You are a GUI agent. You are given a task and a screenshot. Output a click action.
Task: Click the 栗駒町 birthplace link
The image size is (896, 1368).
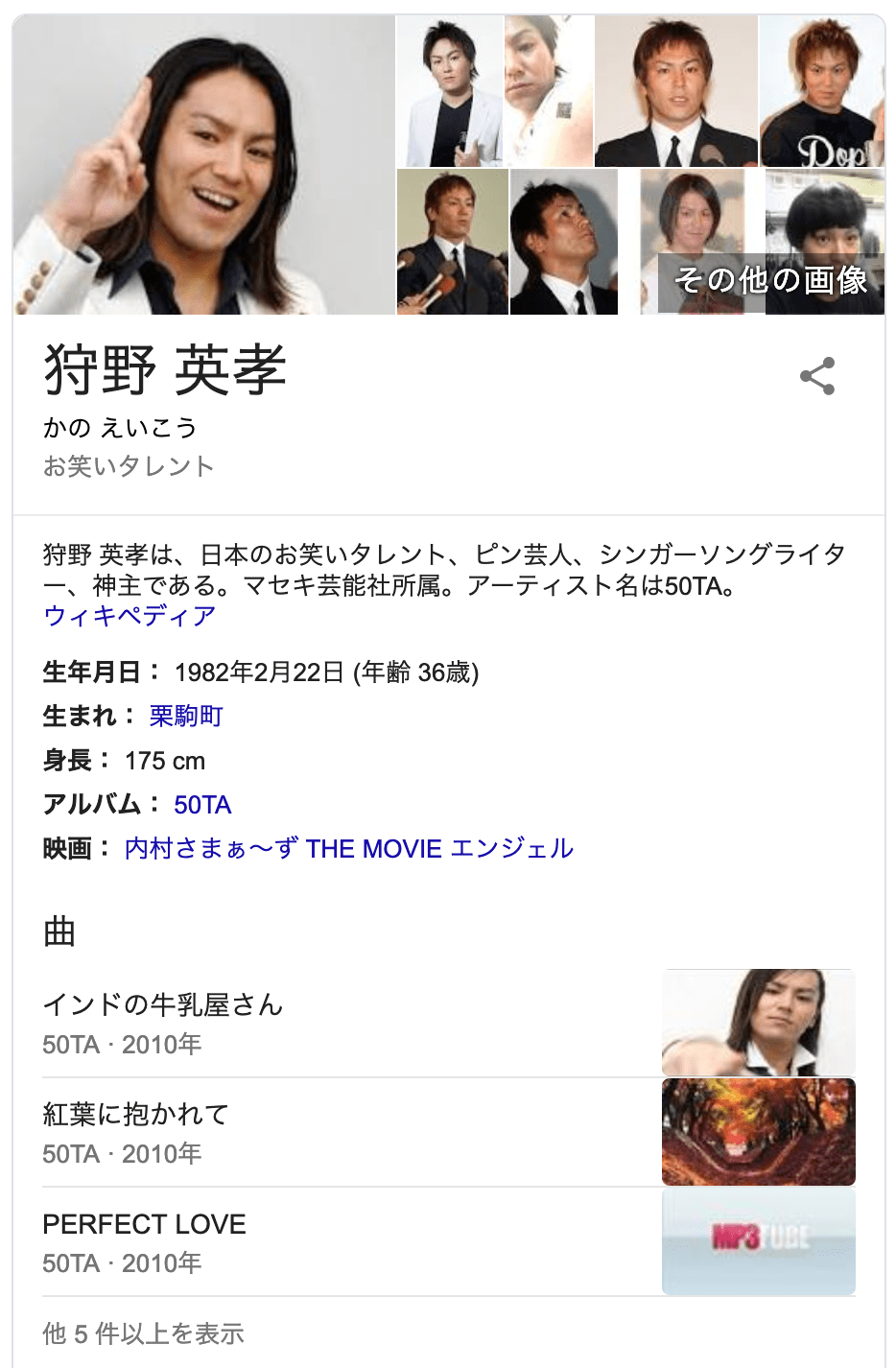click(185, 716)
